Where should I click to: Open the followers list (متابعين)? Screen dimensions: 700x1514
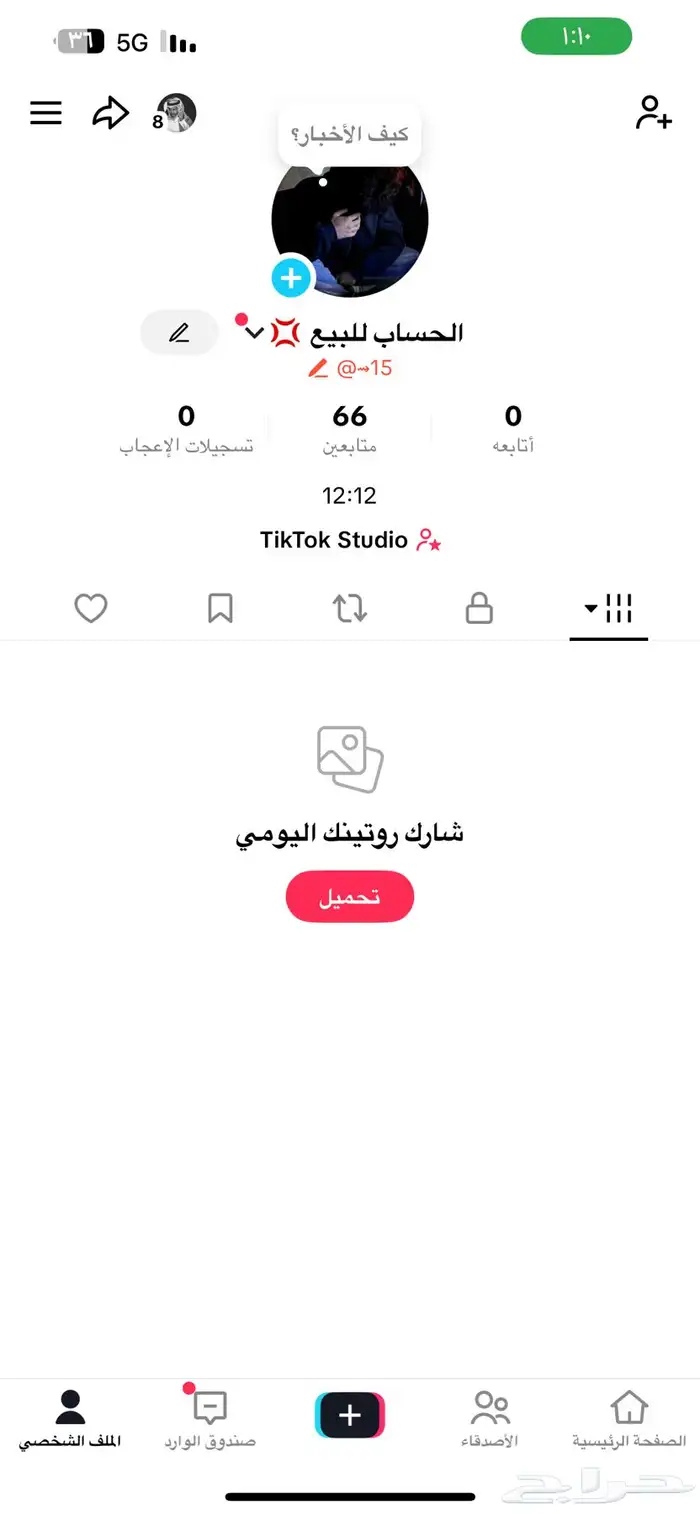coord(350,428)
